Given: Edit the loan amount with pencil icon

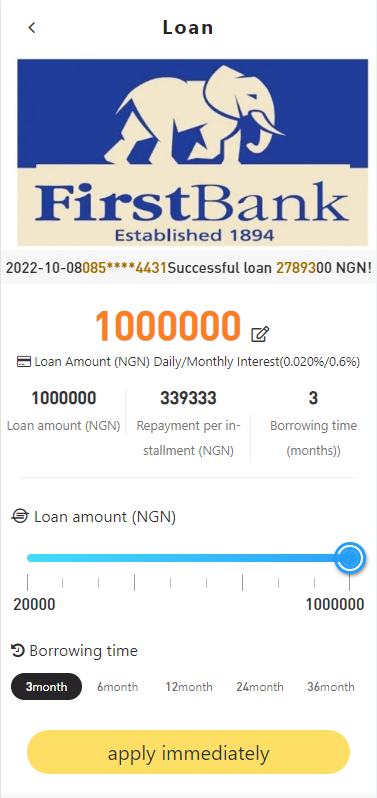Looking at the screenshot, I should pyautogui.click(x=260, y=334).
